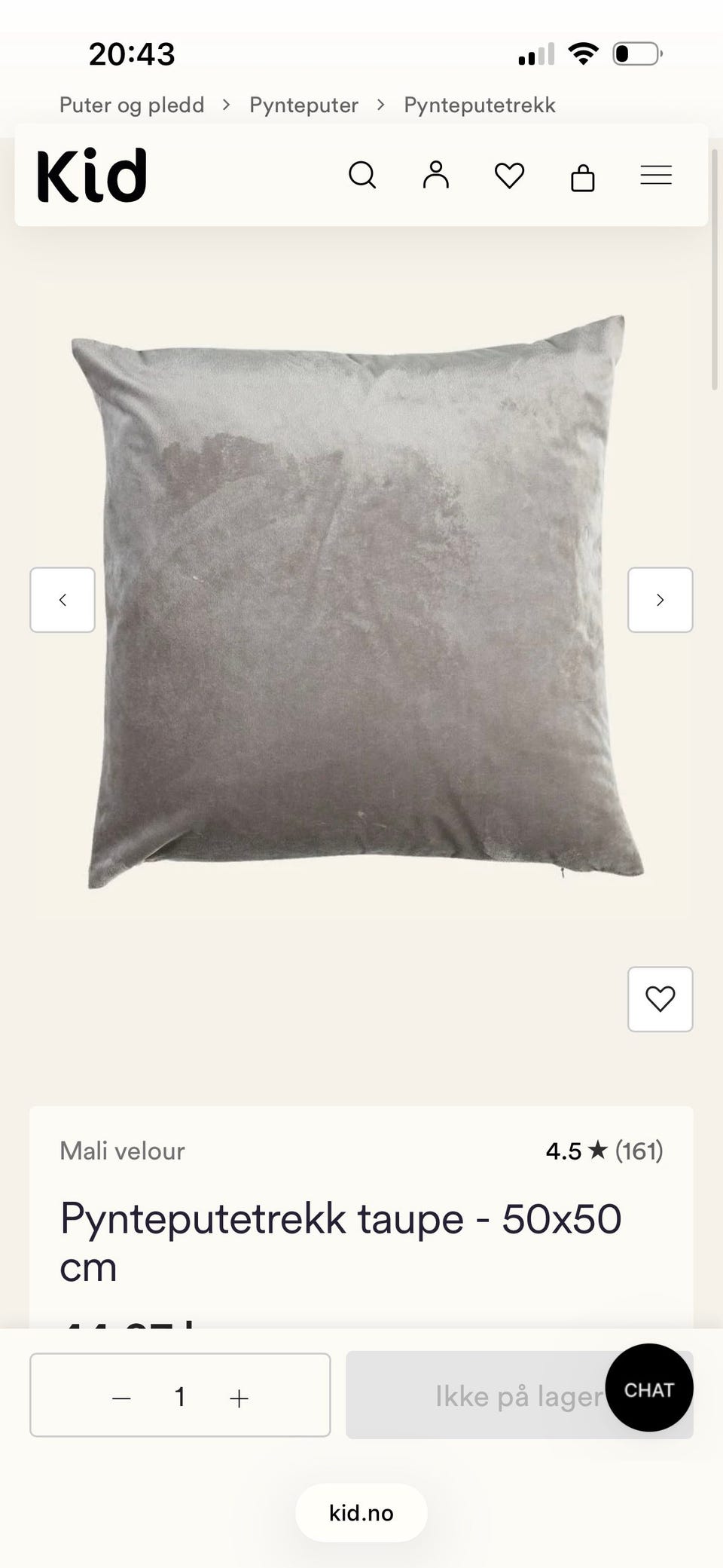Open the Puter og pledd breadcrumb
The height and width of the screenshot is (1568, 723).
132,105
